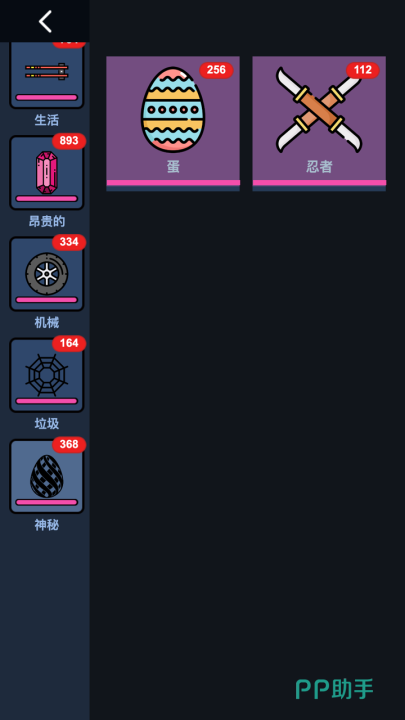The width and height of the screenshot is (405, 720).
Task: Open the 蛋 egg card
Action: click(173, 124)
